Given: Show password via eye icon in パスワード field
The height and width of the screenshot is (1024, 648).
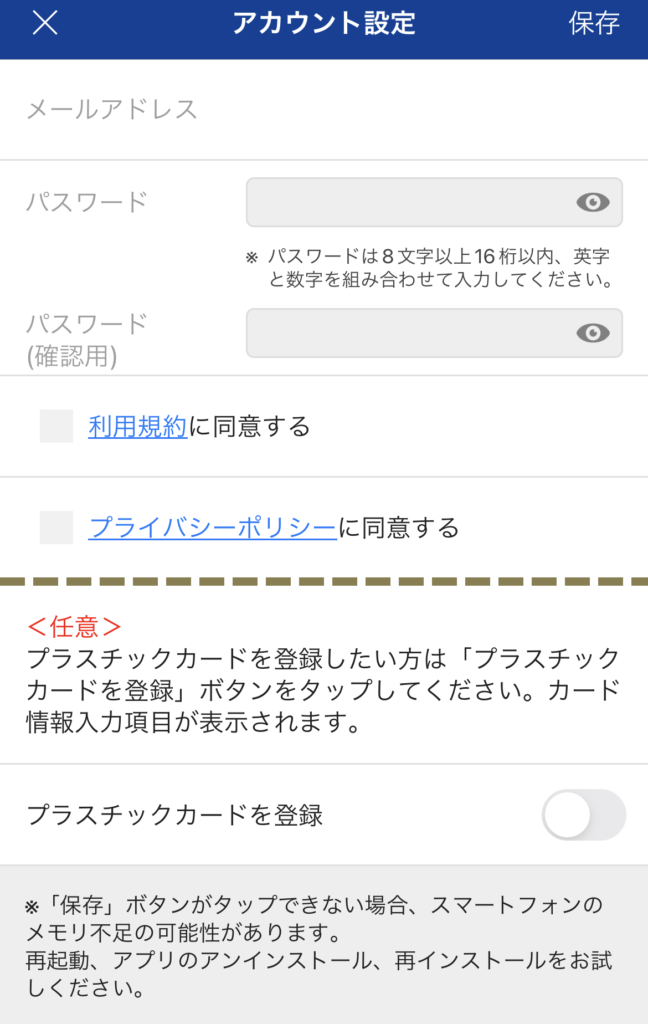Looking at the screenshot, I should 593,203.
